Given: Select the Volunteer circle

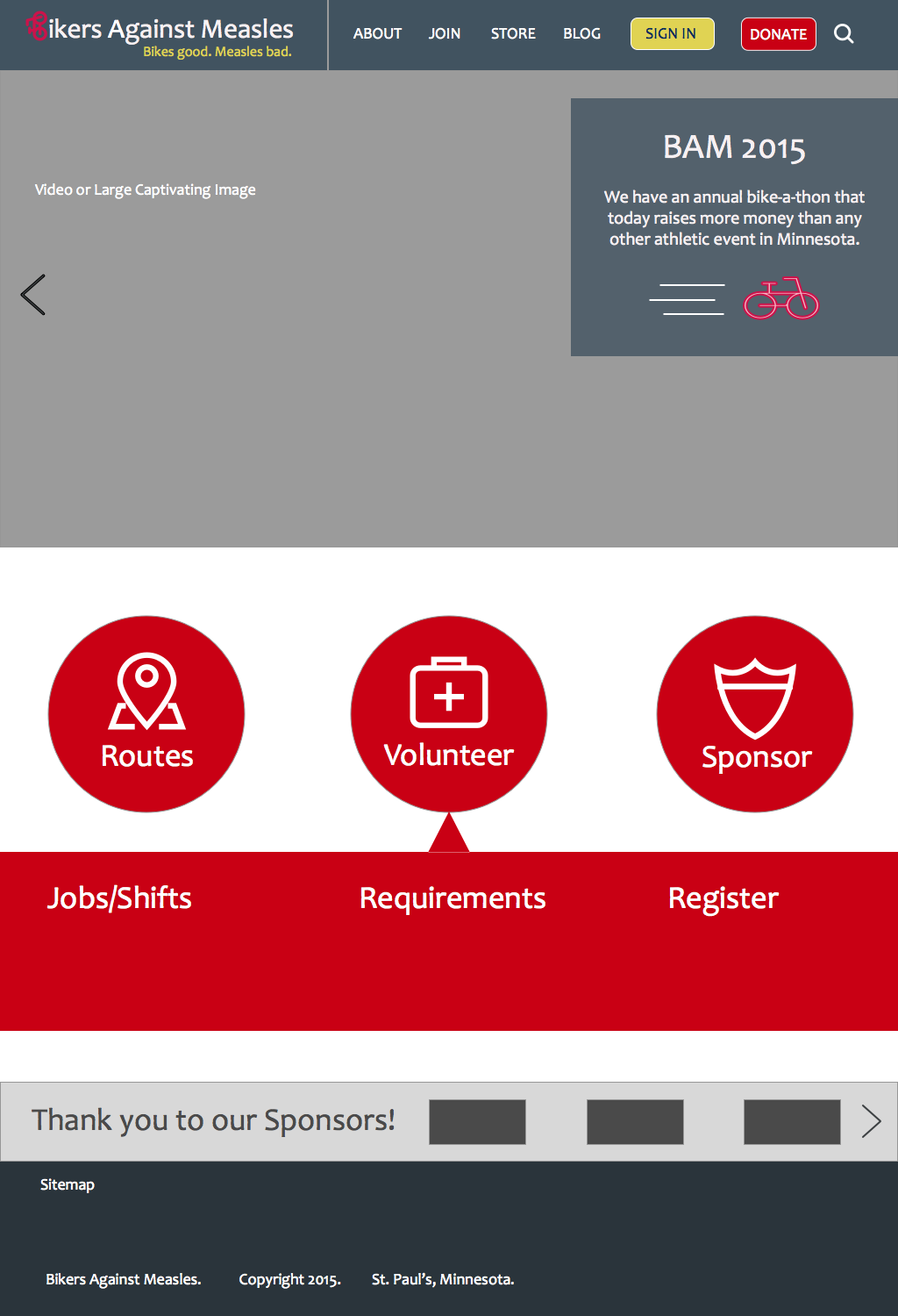Looking at the screenshot, I should point(449,714).
